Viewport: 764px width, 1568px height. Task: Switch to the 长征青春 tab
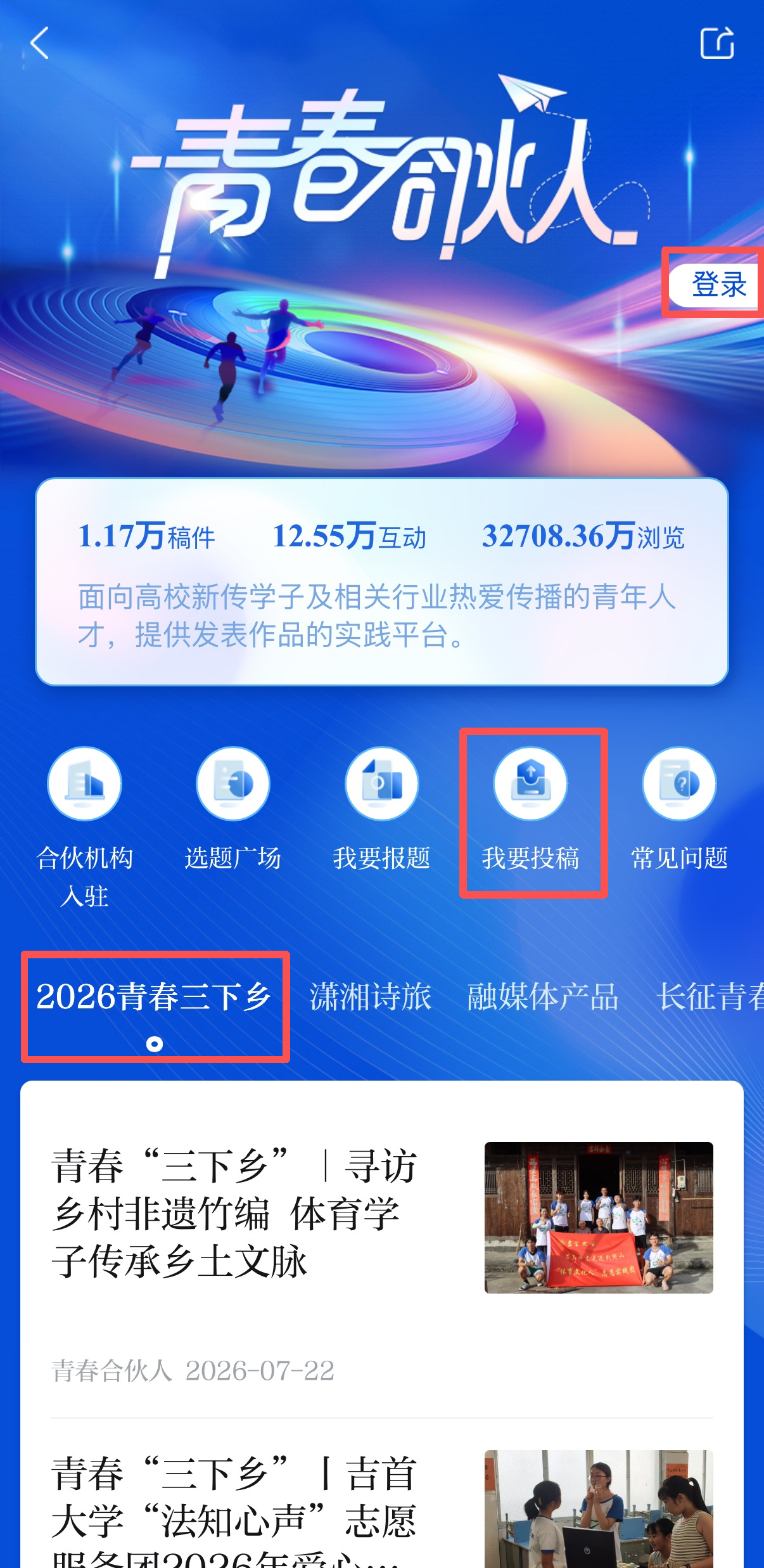click(x=710, y=997)
